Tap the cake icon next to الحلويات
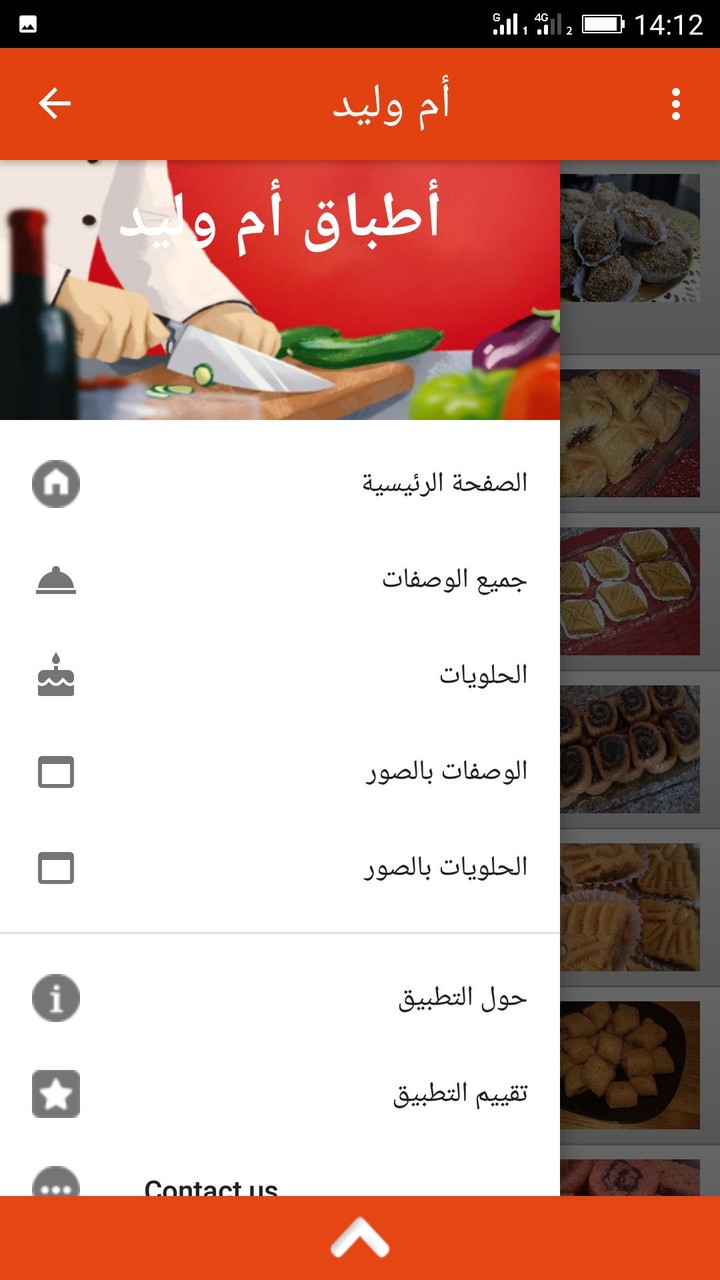The width and height of the screenshot is (720, 1280). pyautogui.click(x=55, y=675)
